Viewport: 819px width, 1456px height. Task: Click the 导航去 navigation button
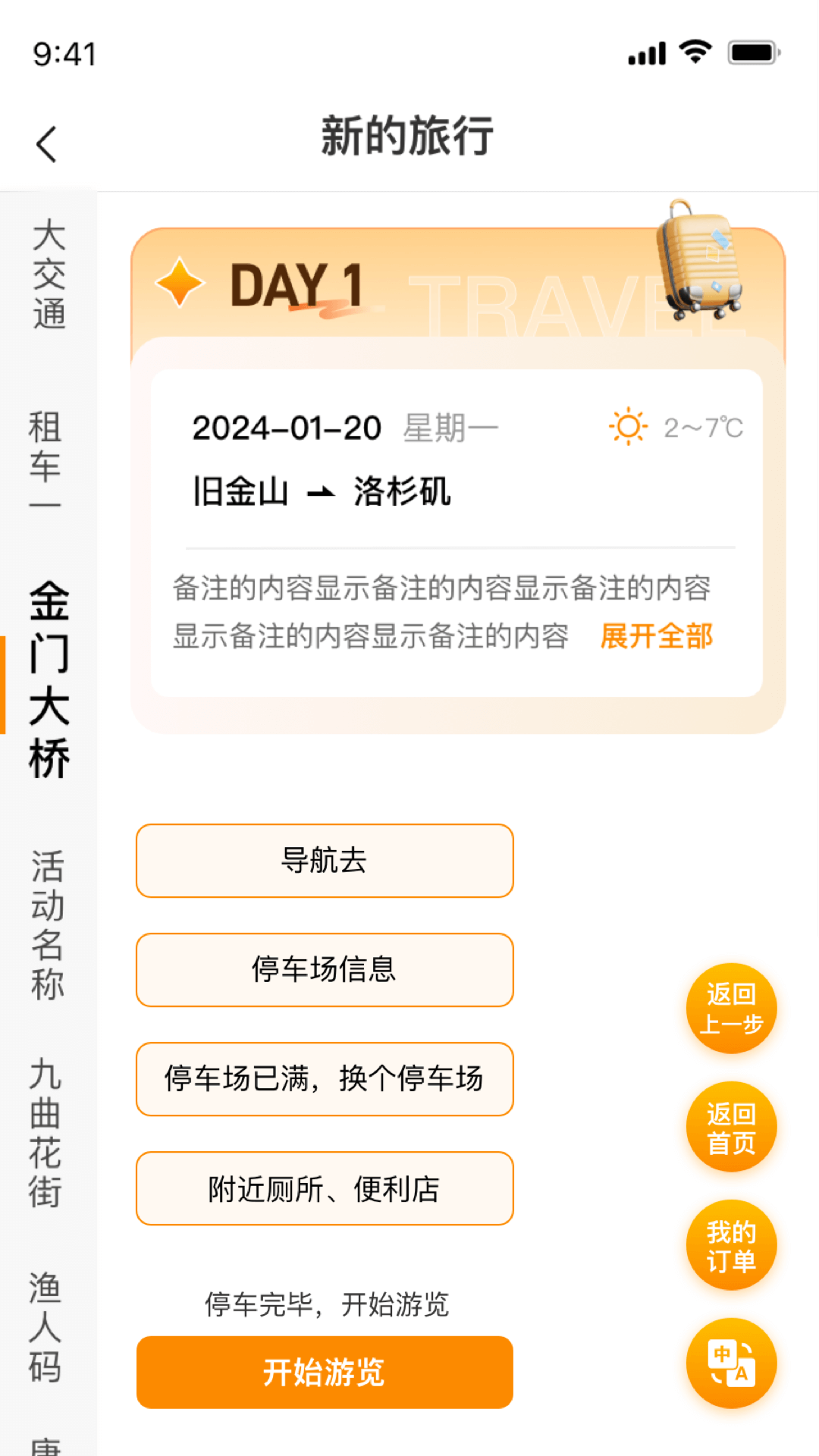click(x=325, y=861)
